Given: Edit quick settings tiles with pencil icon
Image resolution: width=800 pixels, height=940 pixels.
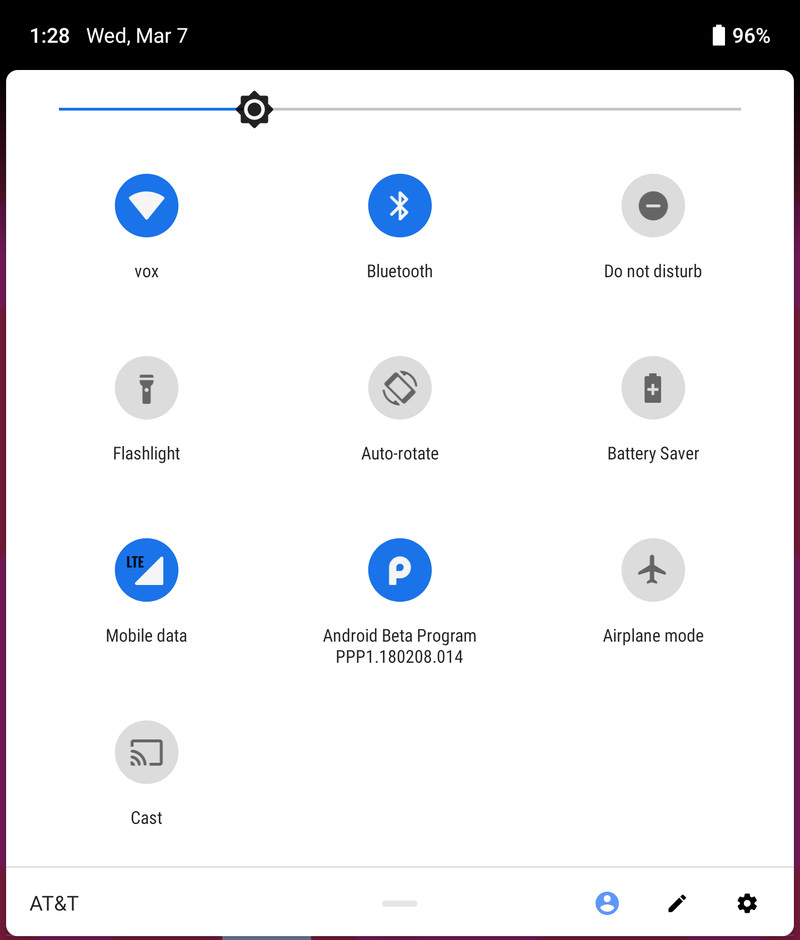Looking at the screenshot, I should point(677,903).
